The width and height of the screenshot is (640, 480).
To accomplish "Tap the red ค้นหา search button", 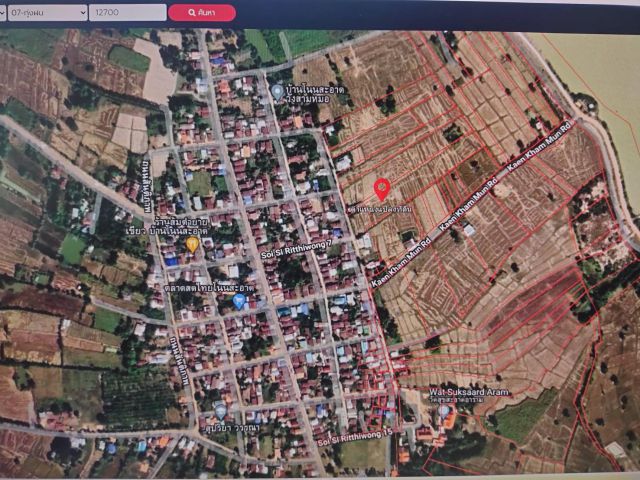I will [202, 13].
